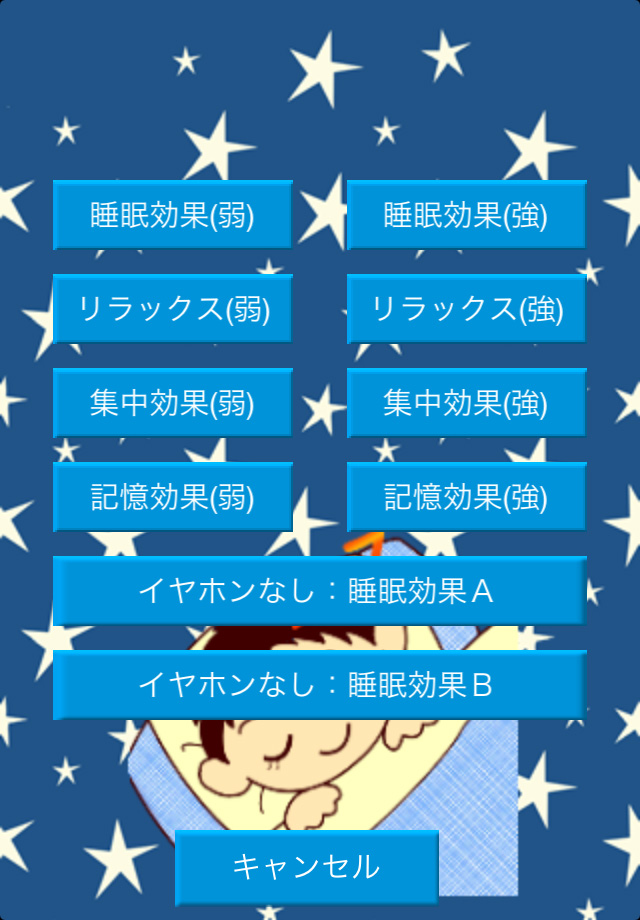
Task: Choose 集中効果(弱) mode
Action: point(172,403)
